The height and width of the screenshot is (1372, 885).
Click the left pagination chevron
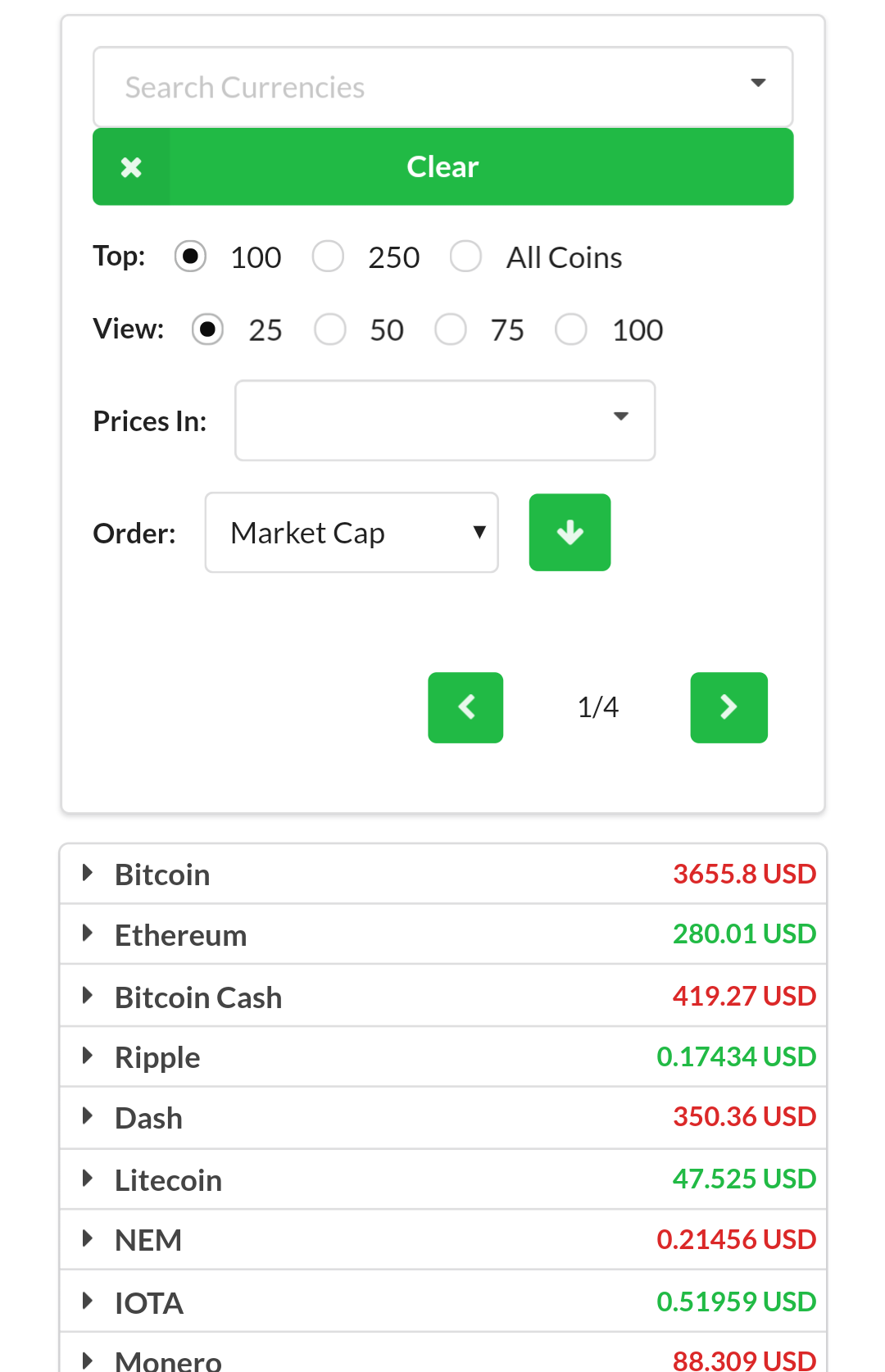coord(465,706)
